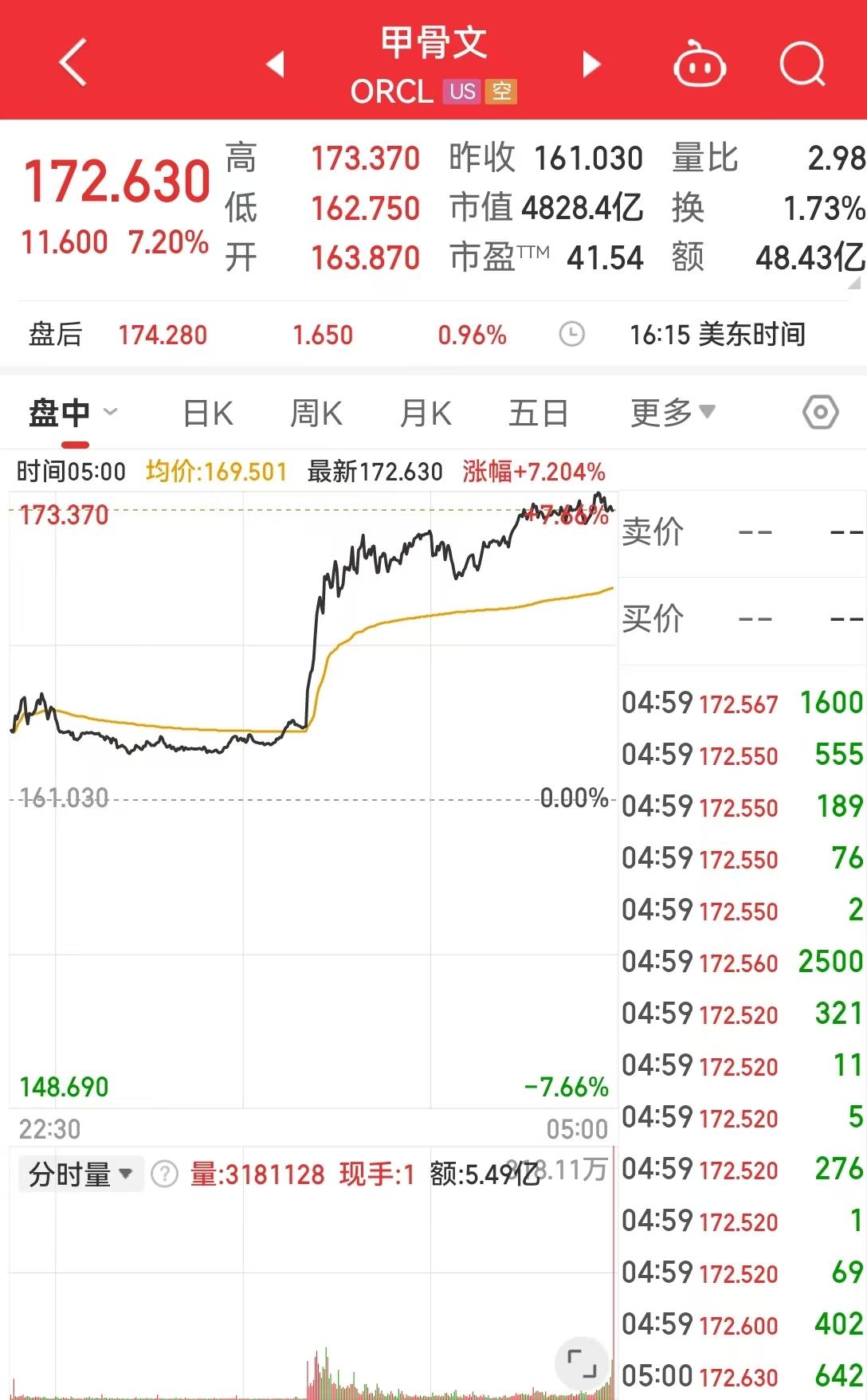The image size is (867, 1400).
Task: Expand the quote details corner arrow
Action: pyautogui.click(x=854, y=282)
